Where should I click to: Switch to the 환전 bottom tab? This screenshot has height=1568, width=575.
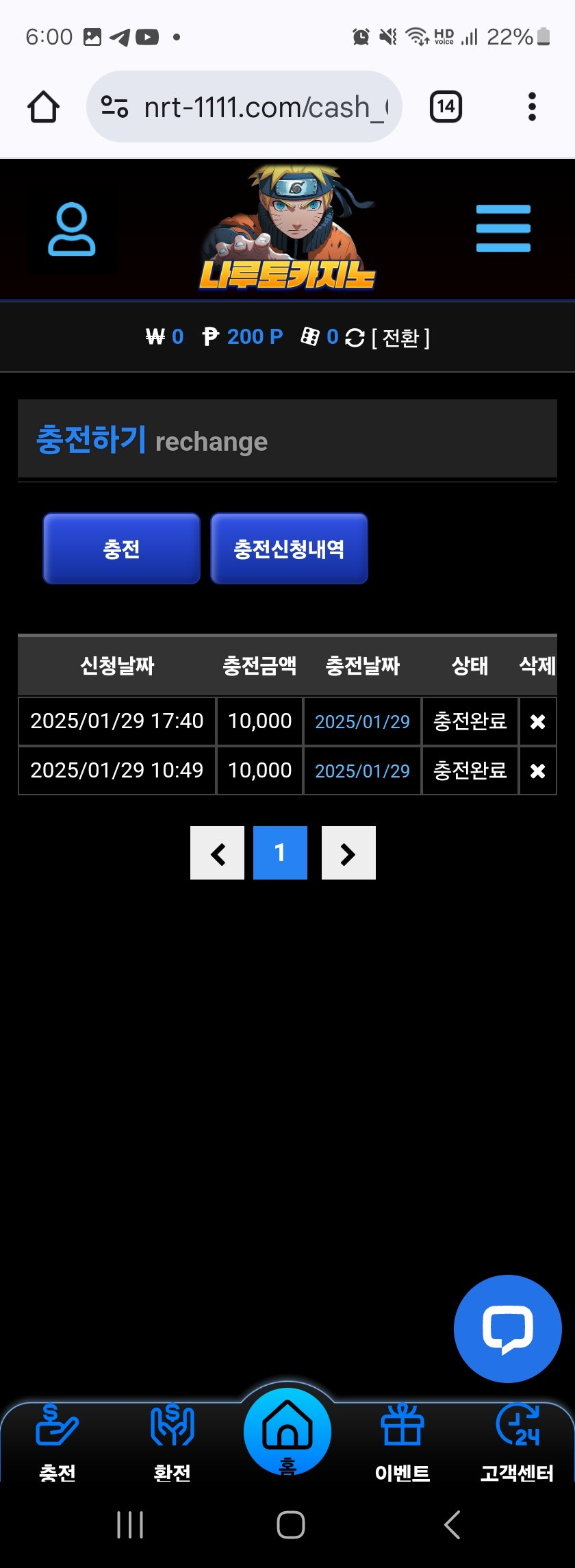click(x=172, y=1442)
